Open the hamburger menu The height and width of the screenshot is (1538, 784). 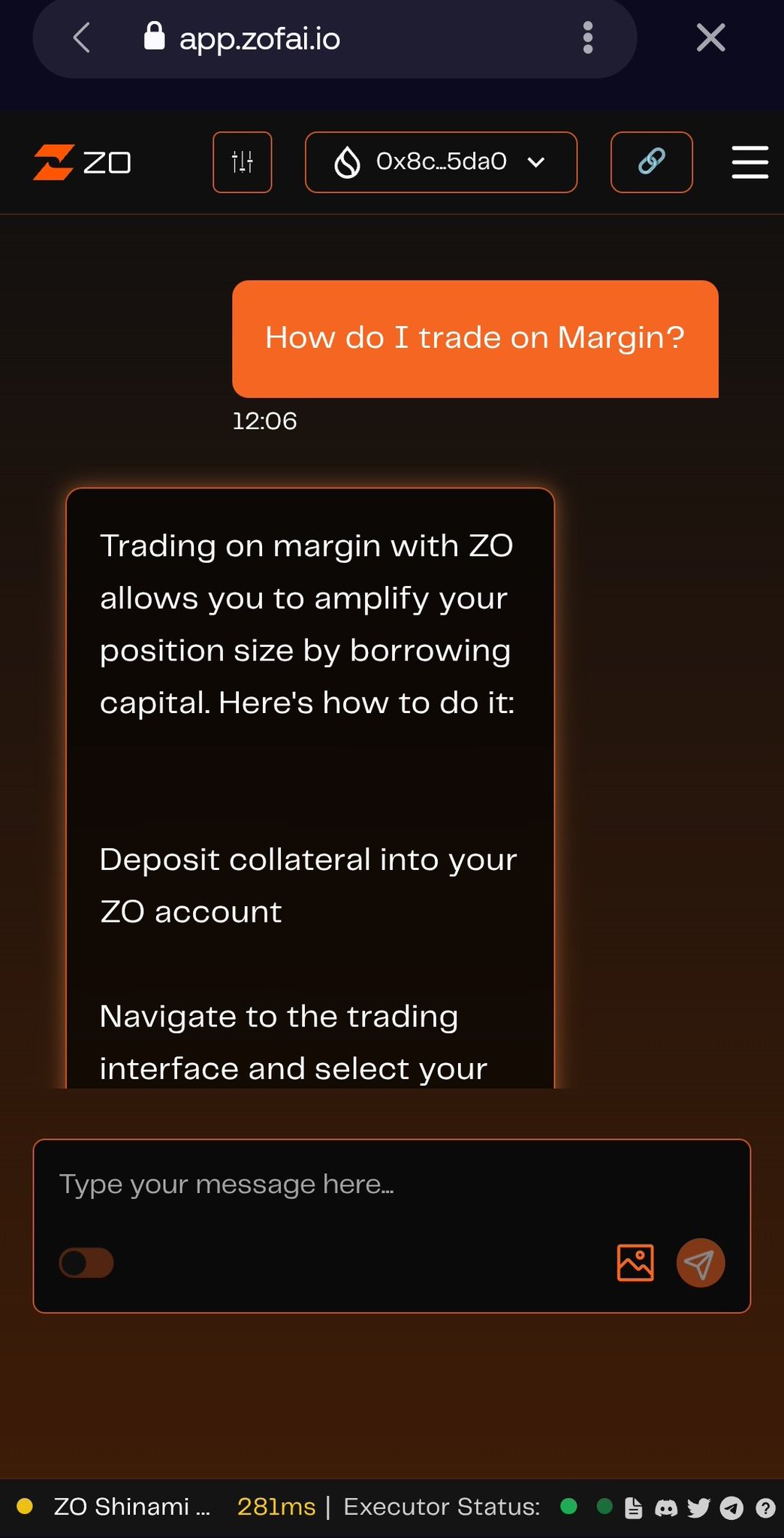749,162
